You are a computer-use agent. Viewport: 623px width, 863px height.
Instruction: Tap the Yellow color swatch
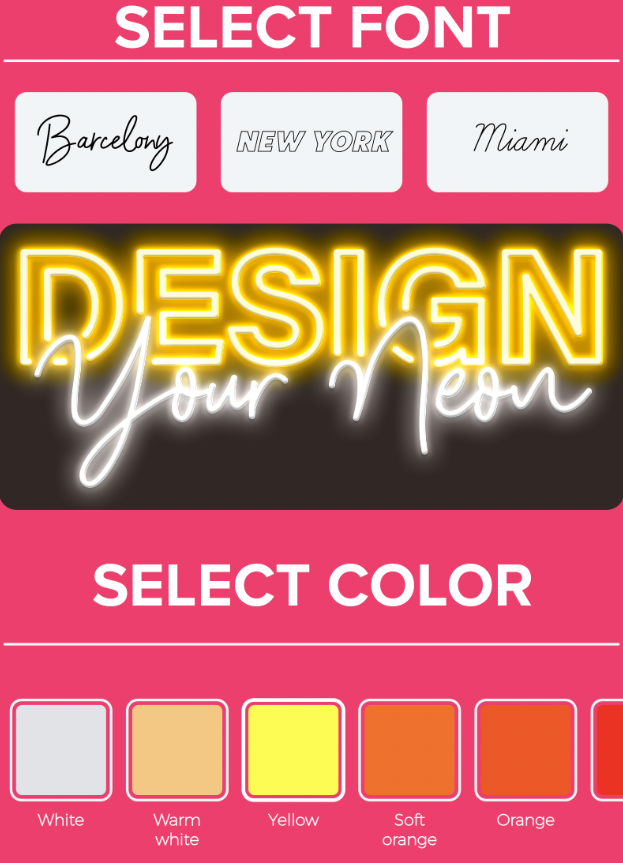point(293,750)
